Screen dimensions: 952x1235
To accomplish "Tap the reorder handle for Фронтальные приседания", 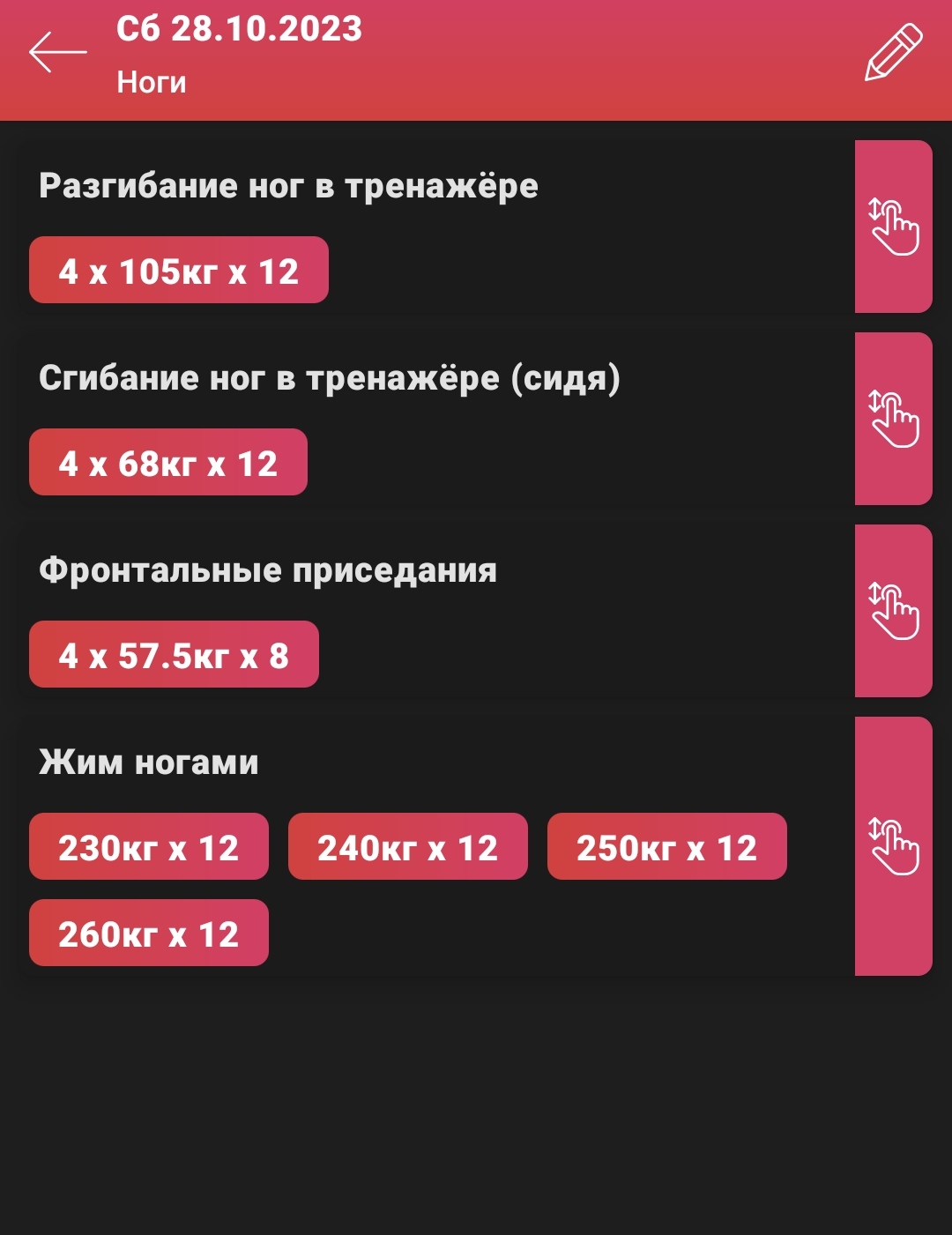I will 893,611.
